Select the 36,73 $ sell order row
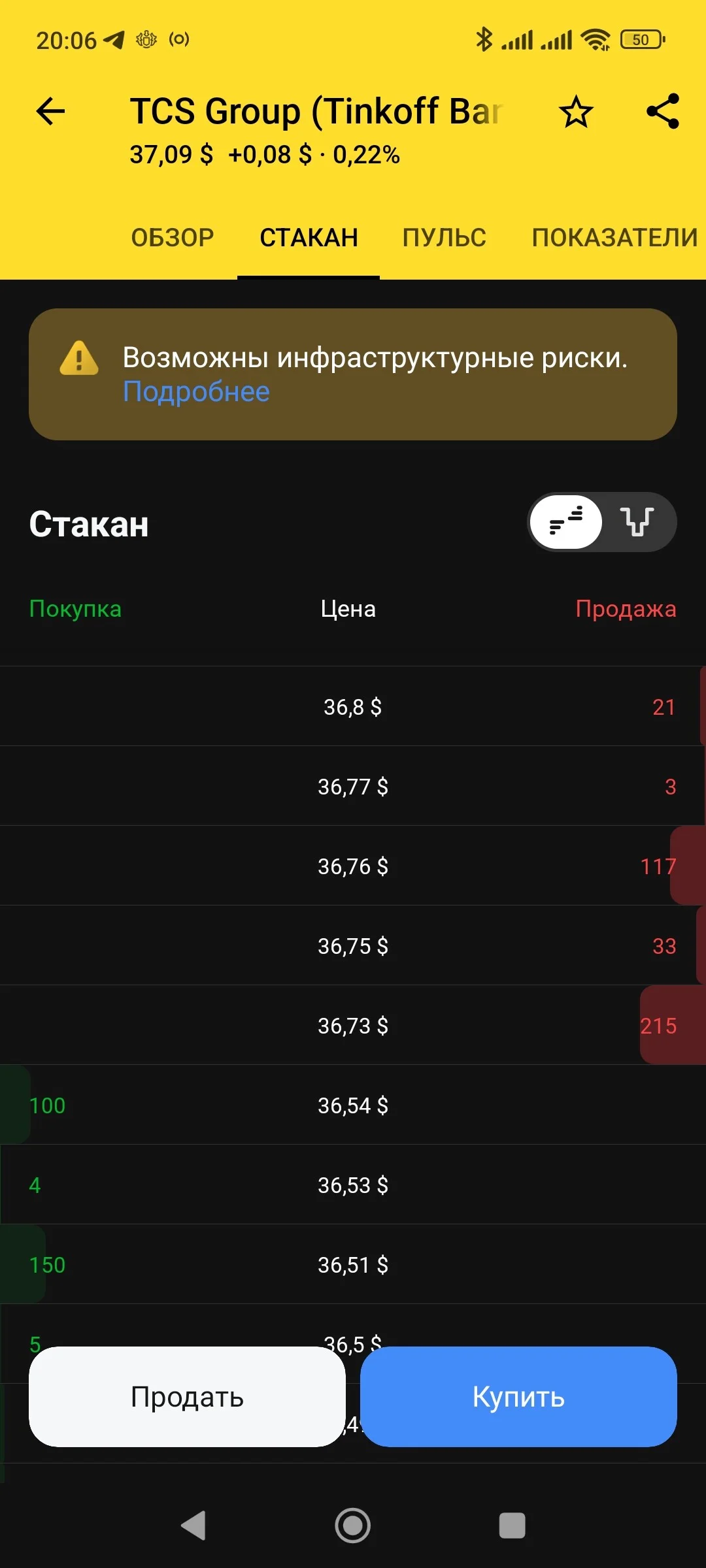Image resolution: width=706 pixels, height=1568 pixels. pos(353,1025)
